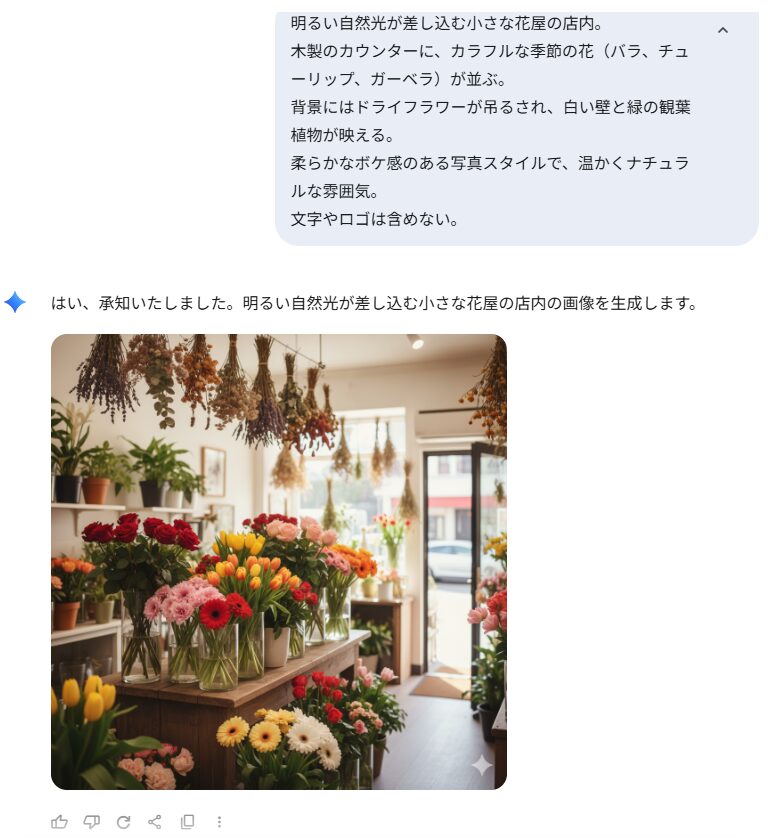This screenshot has width=771, height=837.
Task: Share the response
Action: click(155, 822)
